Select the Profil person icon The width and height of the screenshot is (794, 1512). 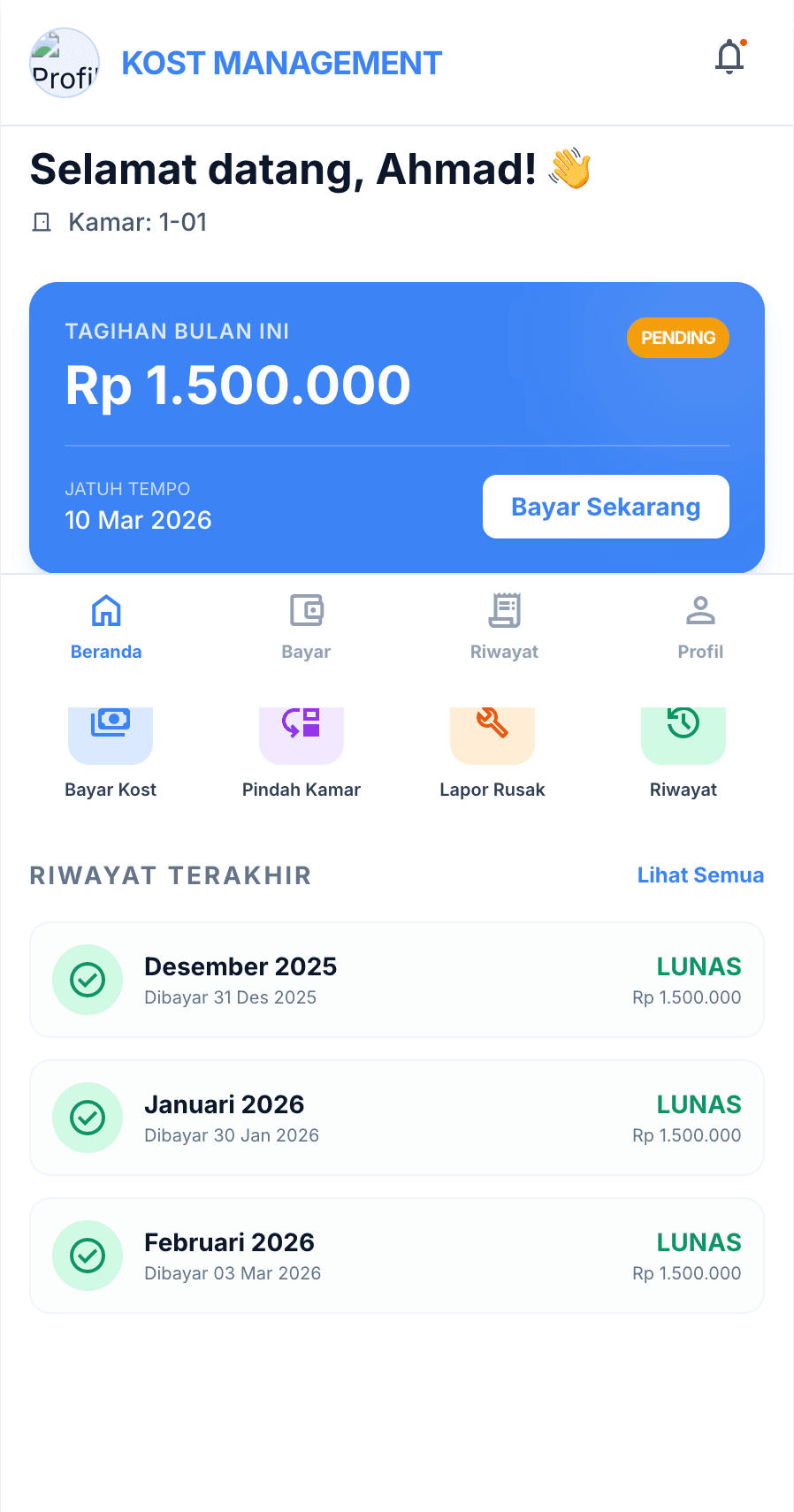coord(700,610)
